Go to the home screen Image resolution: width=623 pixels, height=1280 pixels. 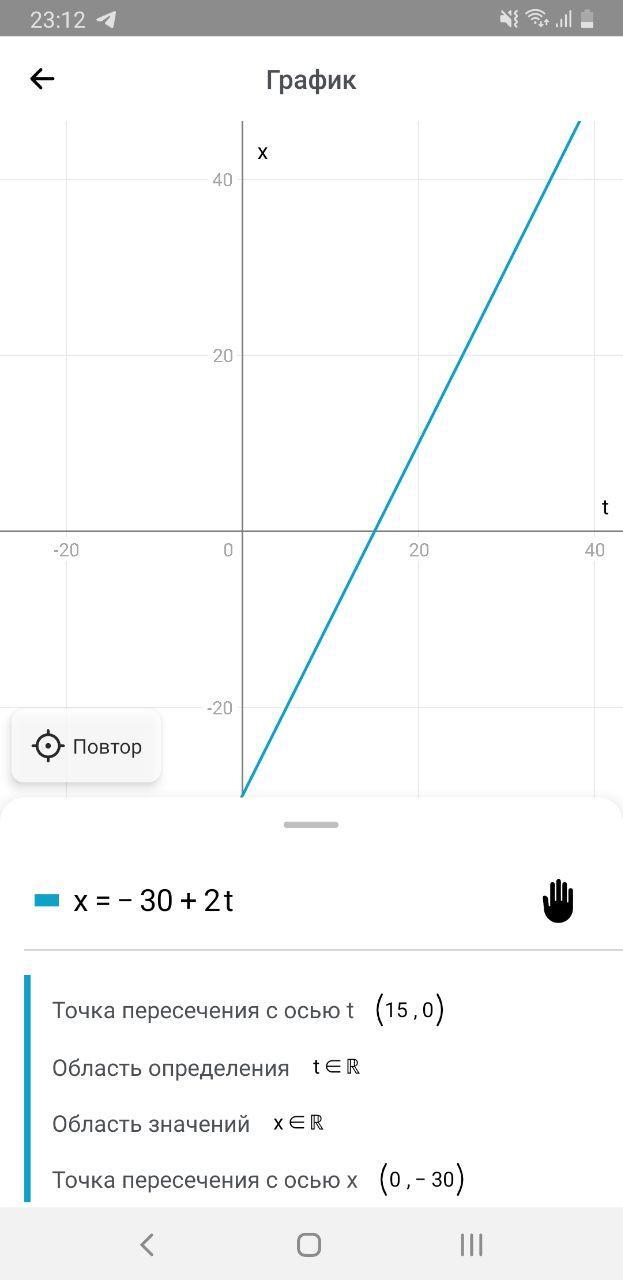[309, 1244]
